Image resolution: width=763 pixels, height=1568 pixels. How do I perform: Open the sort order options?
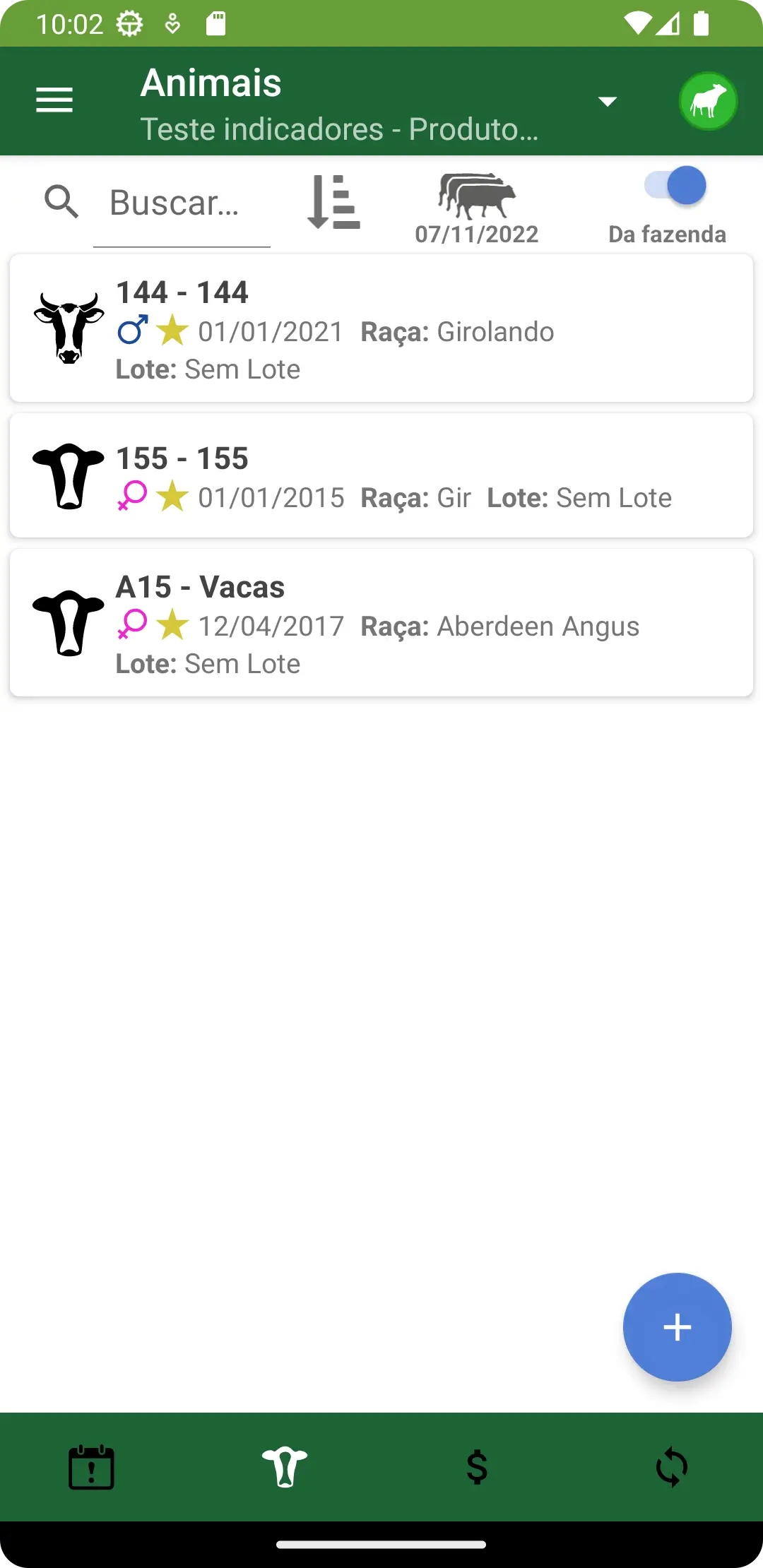pyautogui.click(x=333, y=203)
